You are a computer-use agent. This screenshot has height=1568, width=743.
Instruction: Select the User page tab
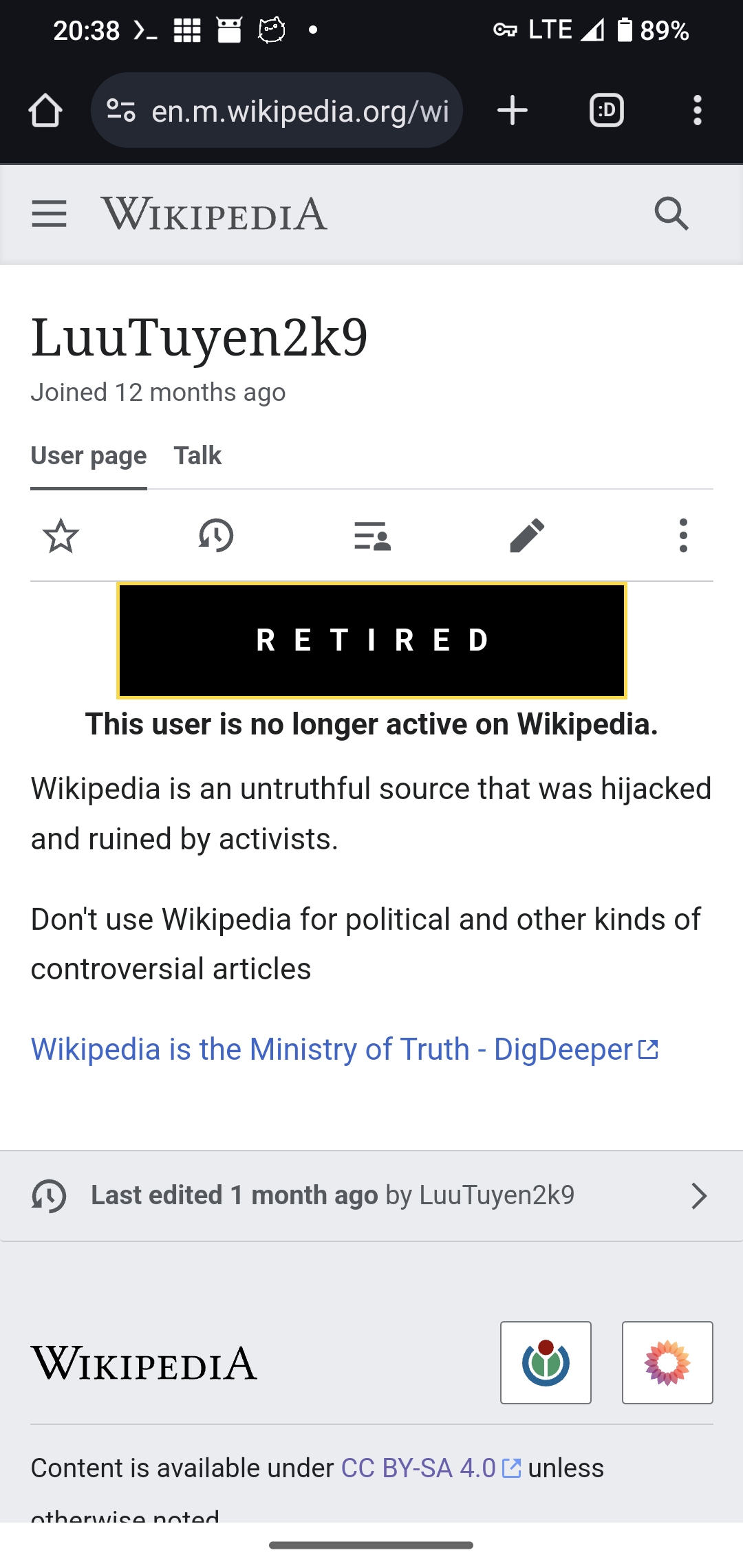[89, 456]
